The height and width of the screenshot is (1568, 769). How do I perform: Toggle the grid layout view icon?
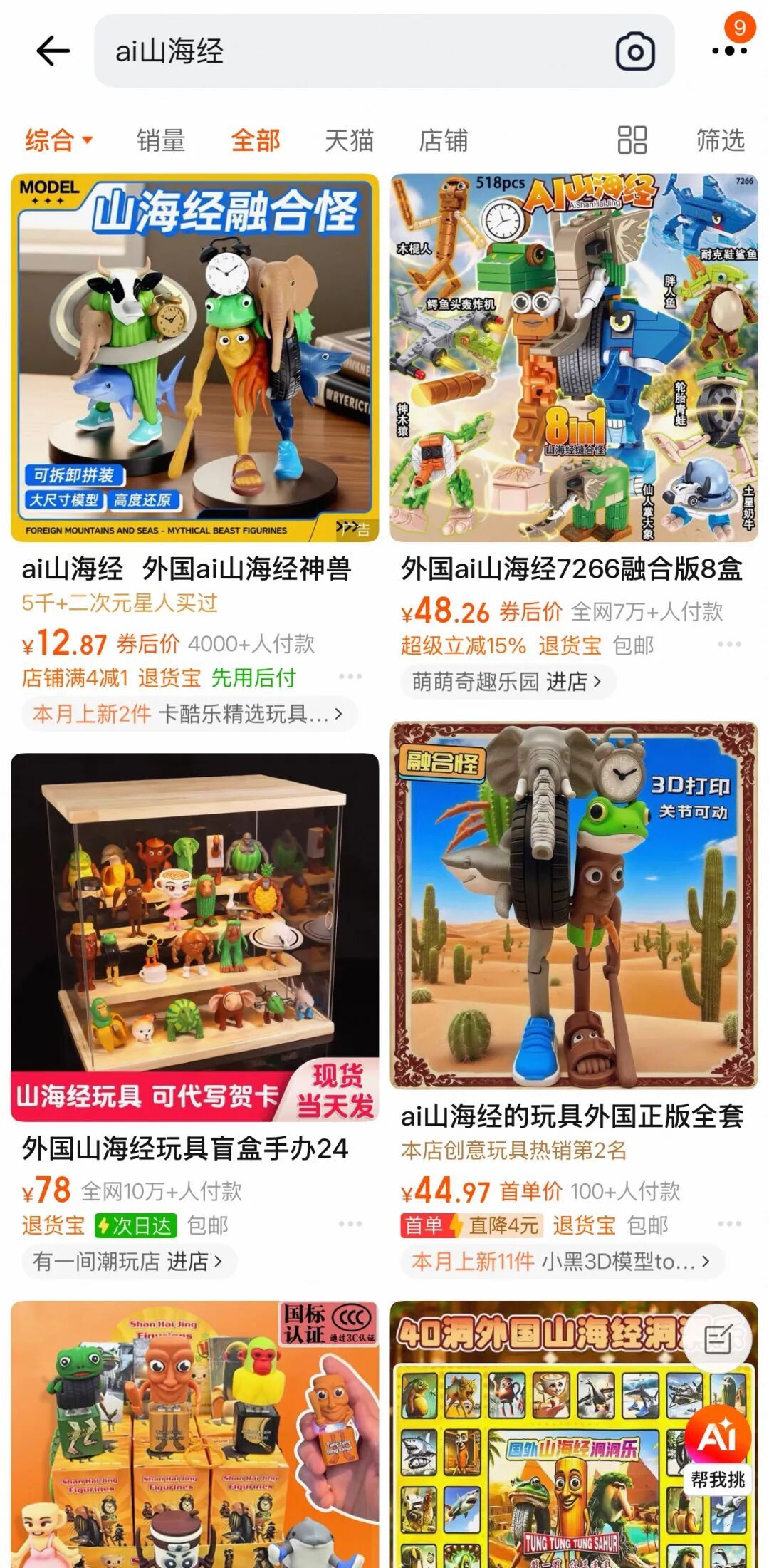coord(632,140)
